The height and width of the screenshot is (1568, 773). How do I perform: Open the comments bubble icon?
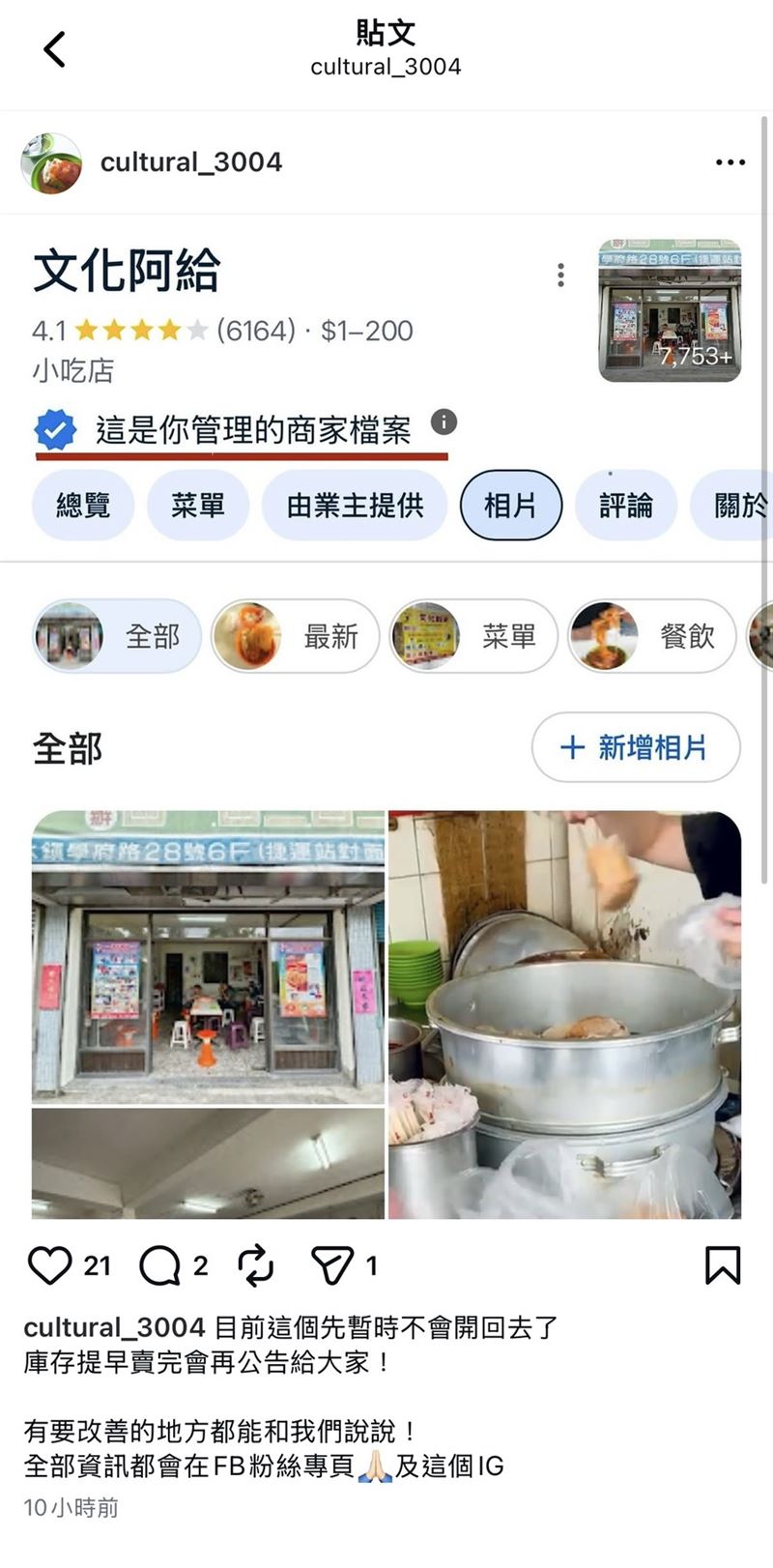click(x=157, y=1264)
